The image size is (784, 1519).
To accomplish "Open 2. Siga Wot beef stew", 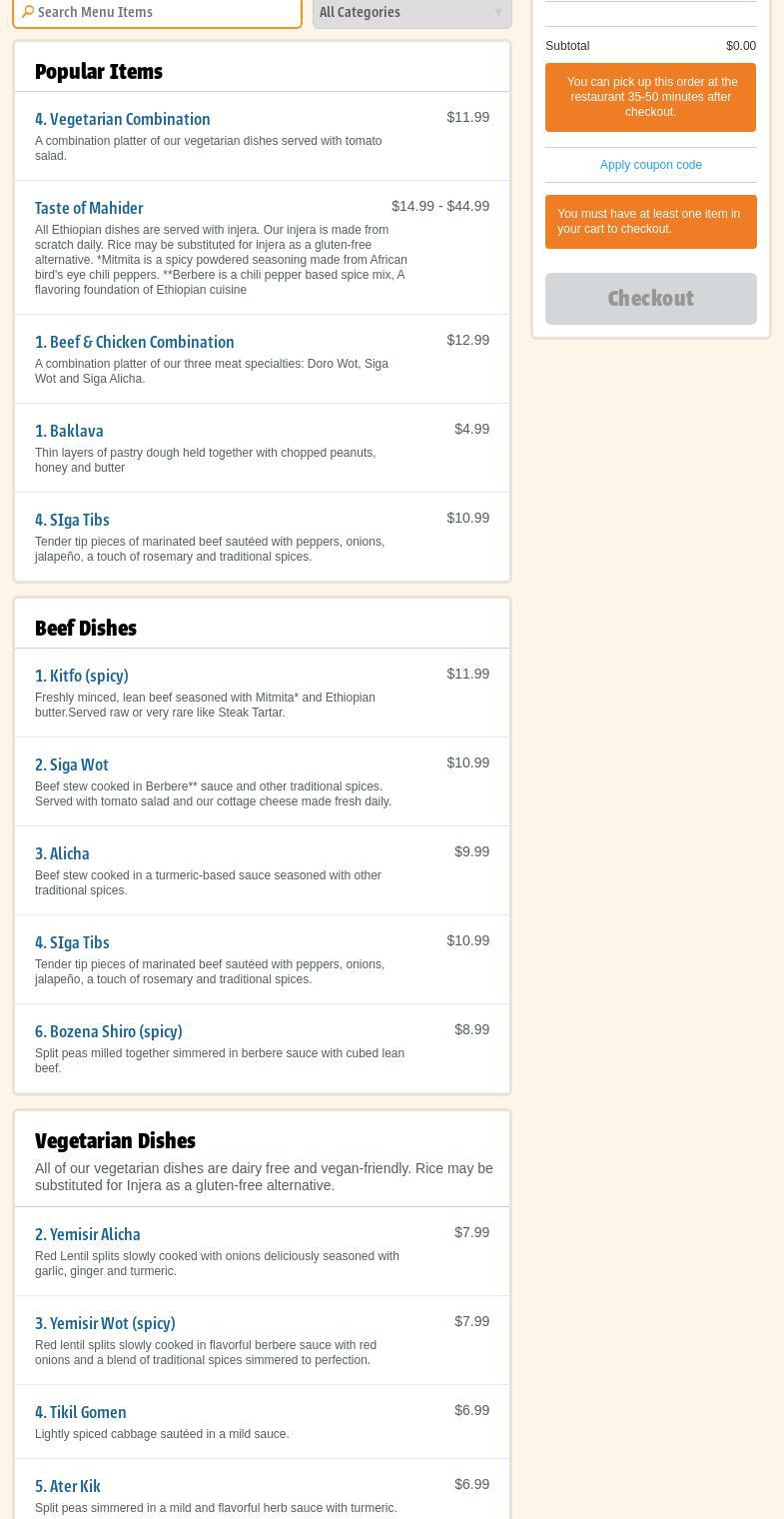I will (71, 765).
